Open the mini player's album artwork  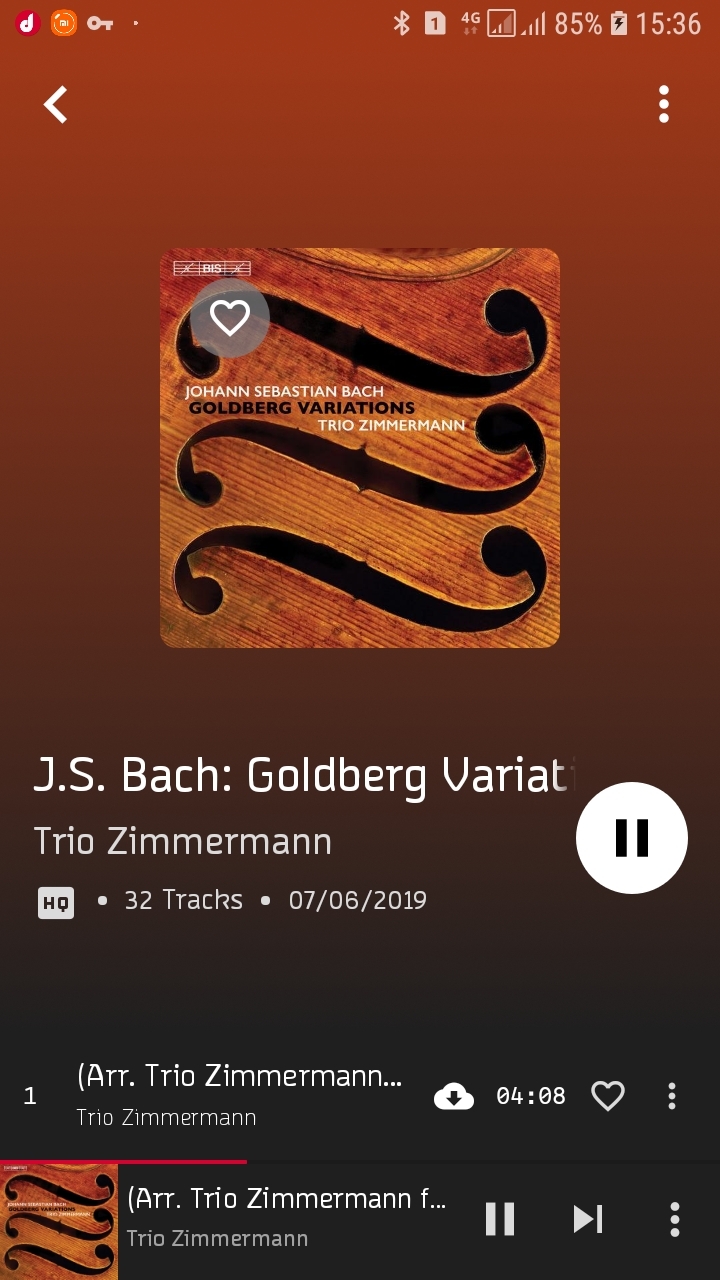[59, 1222]
